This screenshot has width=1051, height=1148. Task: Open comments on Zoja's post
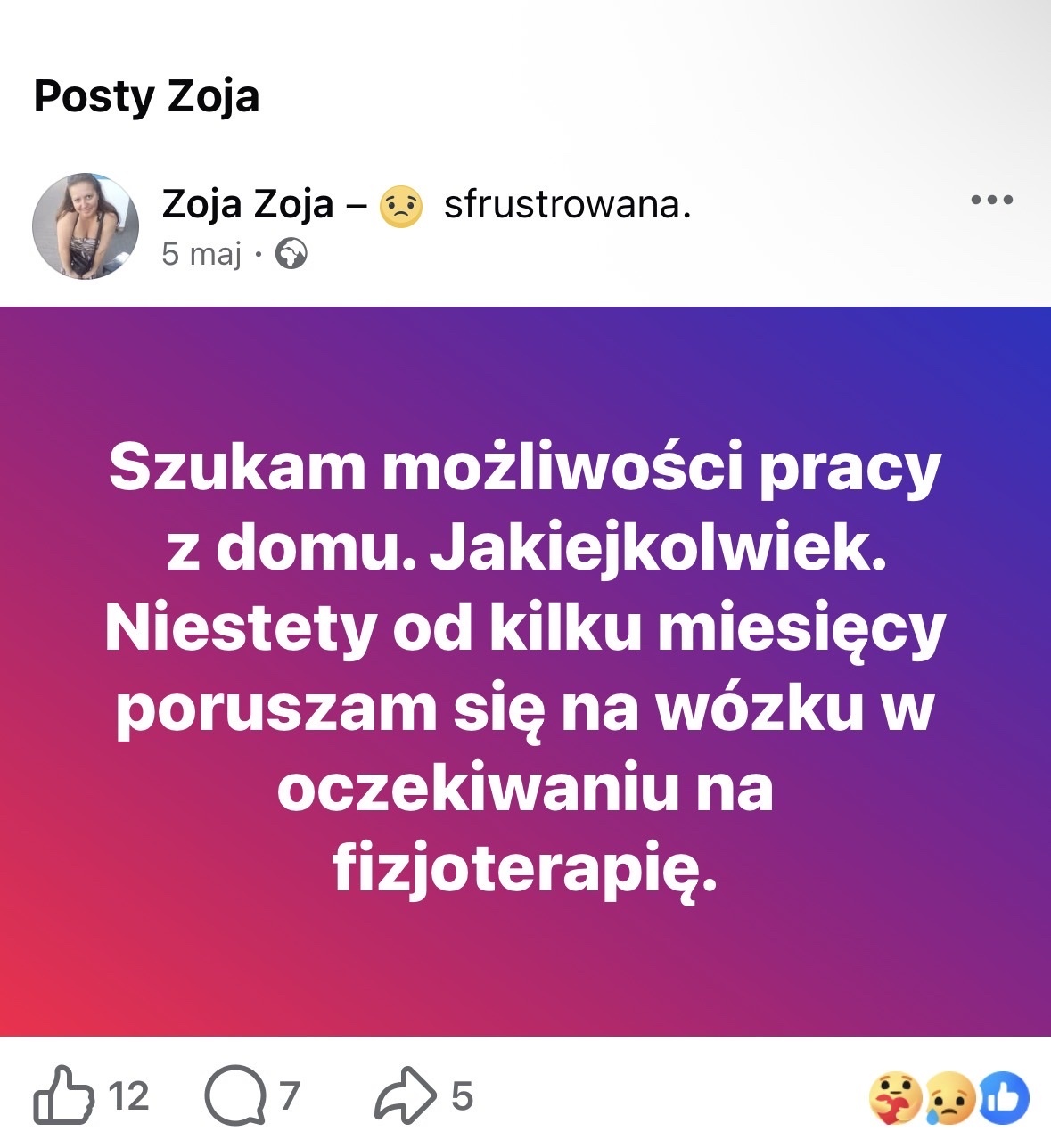[x=236, y=1096]
